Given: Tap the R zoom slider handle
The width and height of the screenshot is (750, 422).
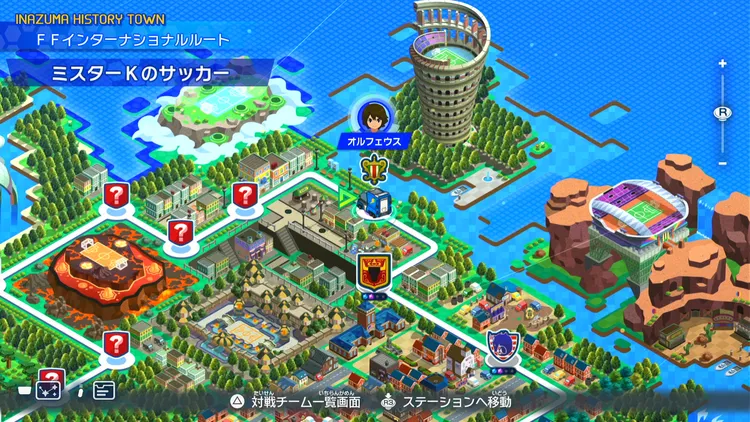Looking at the screenshot, I should [722, 113].
